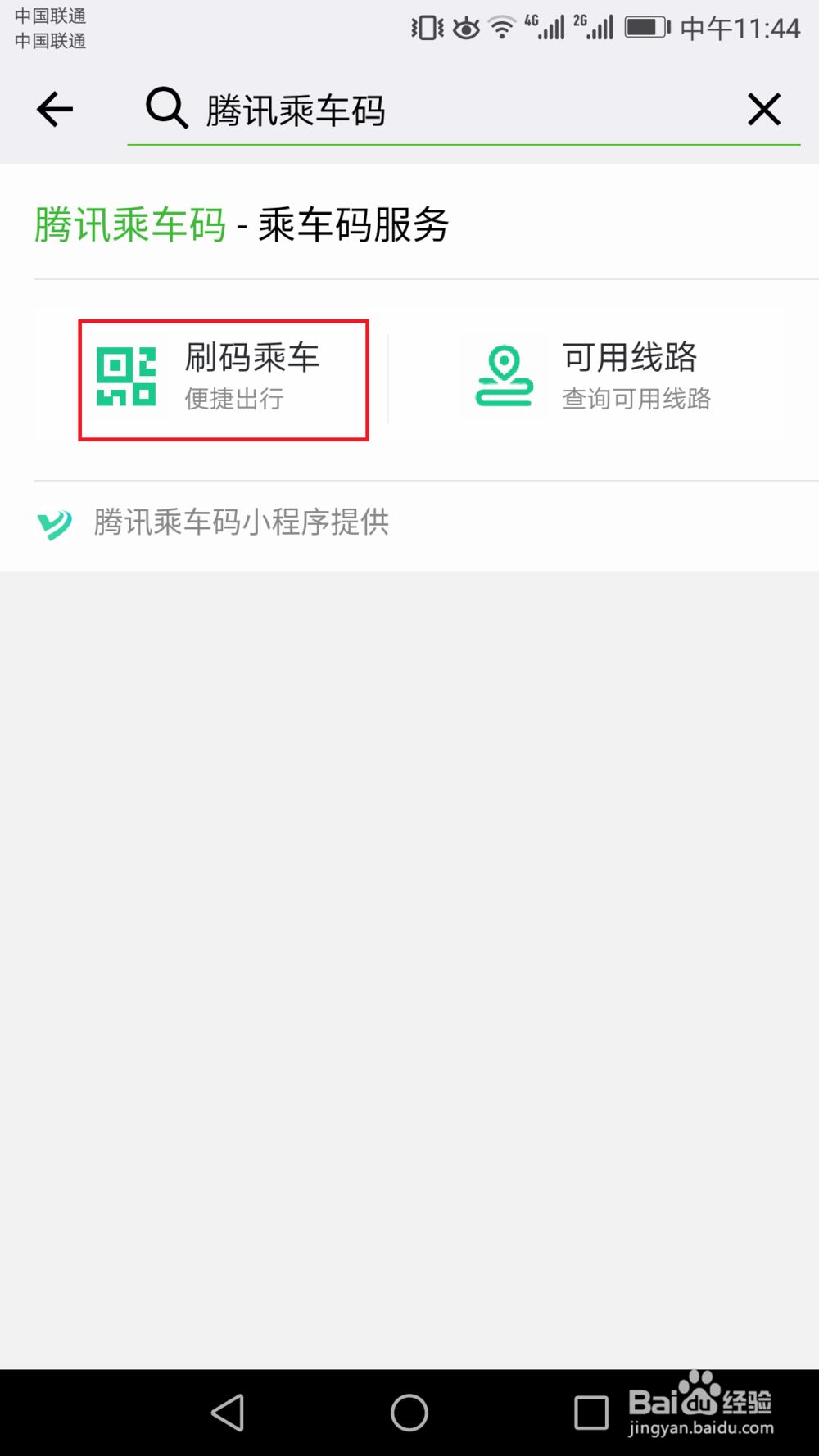Screen dimensions: 819x1456
Task: Clear the search text with the X button
Action: click(763, 109)
